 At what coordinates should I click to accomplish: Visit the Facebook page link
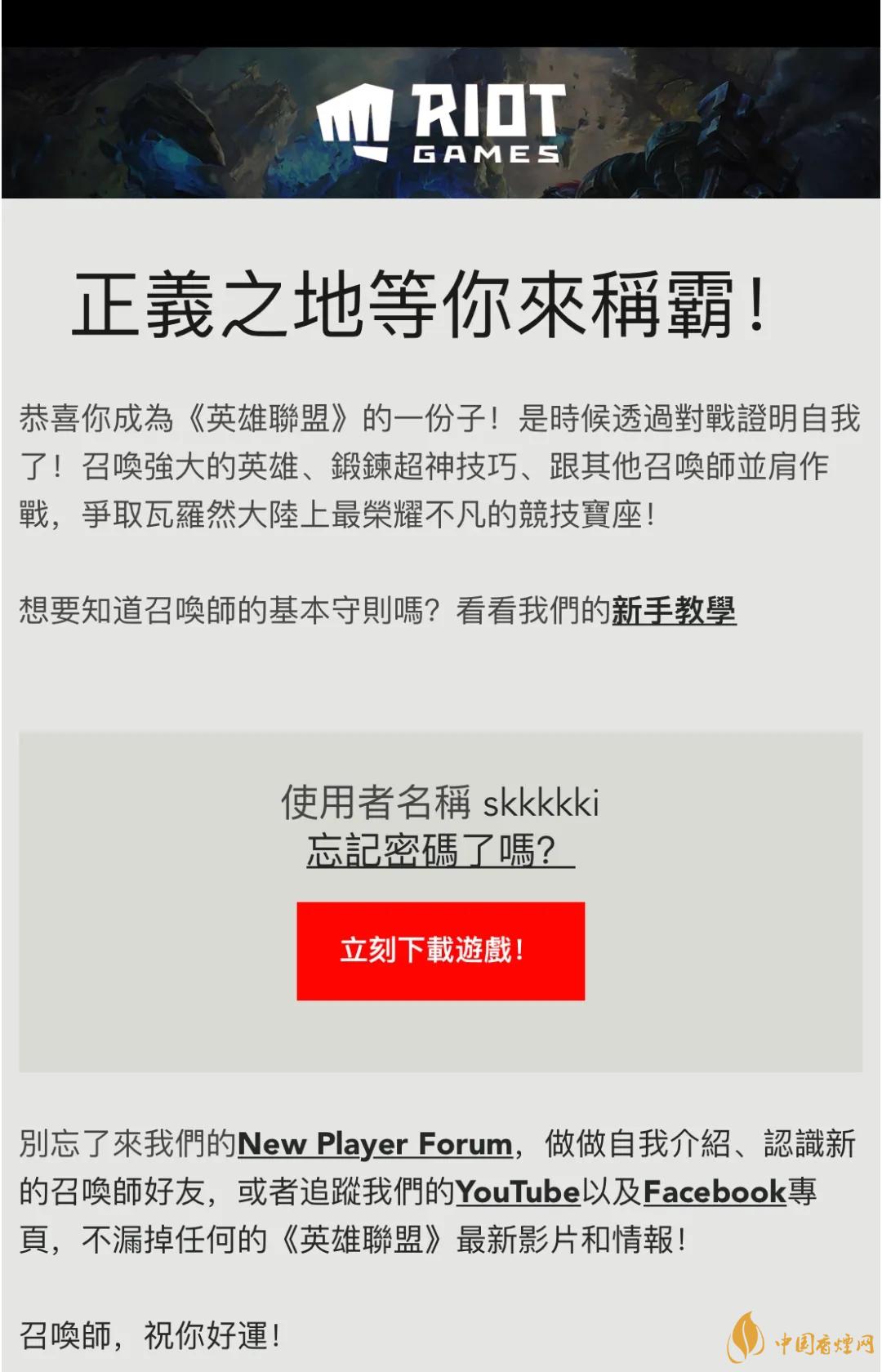[x=715, y=1192]
